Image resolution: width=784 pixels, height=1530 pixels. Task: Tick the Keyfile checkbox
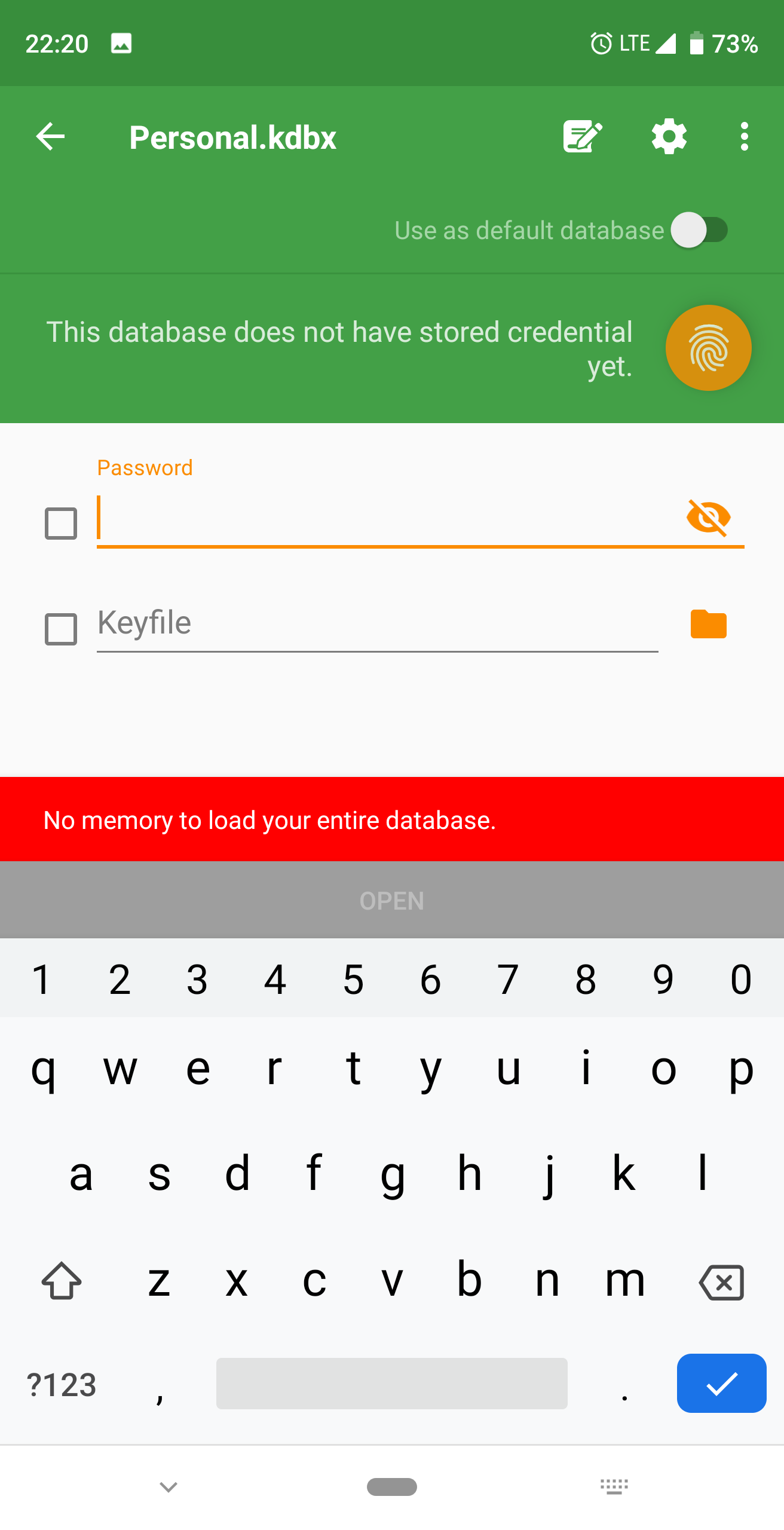(x=61, y=629)
